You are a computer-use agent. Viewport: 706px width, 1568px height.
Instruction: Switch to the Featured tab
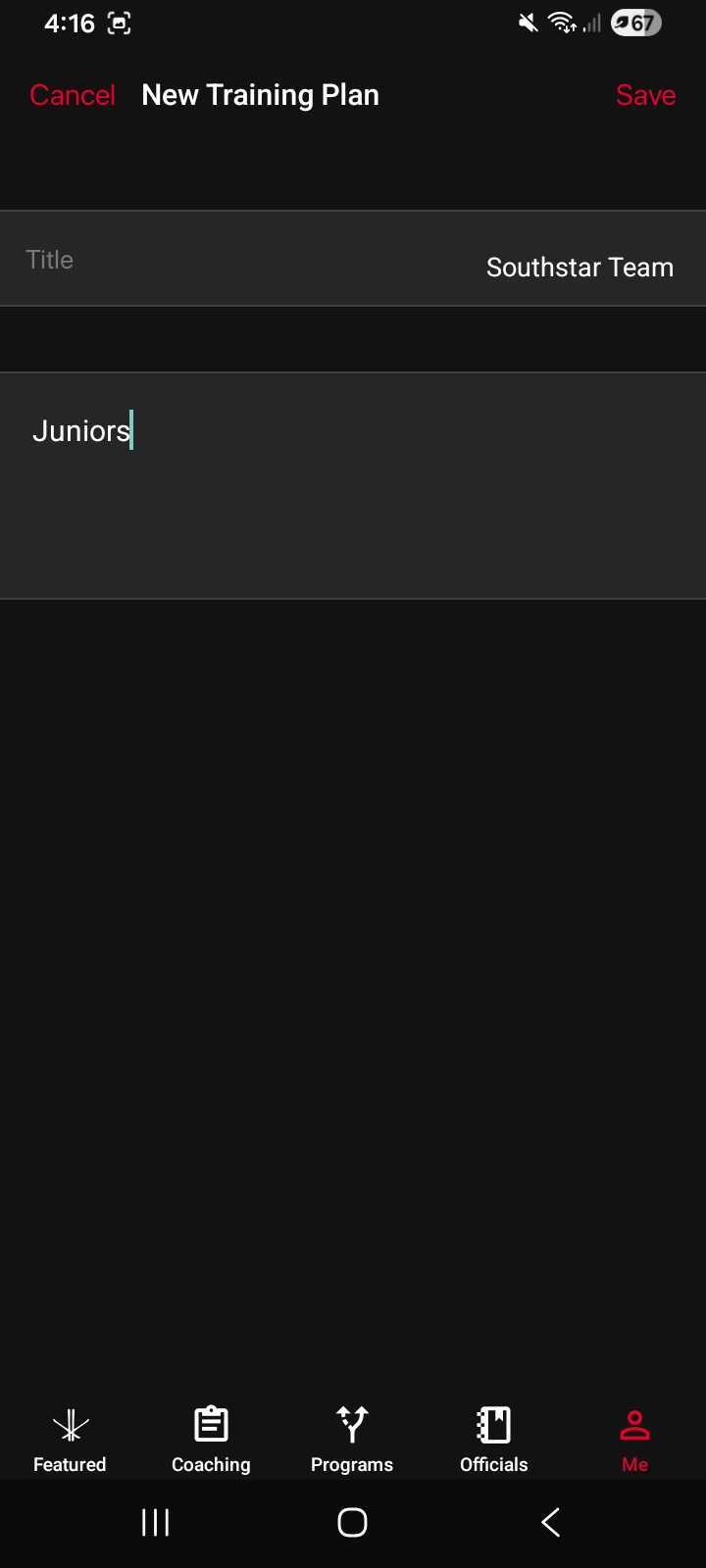[70, 1439]
